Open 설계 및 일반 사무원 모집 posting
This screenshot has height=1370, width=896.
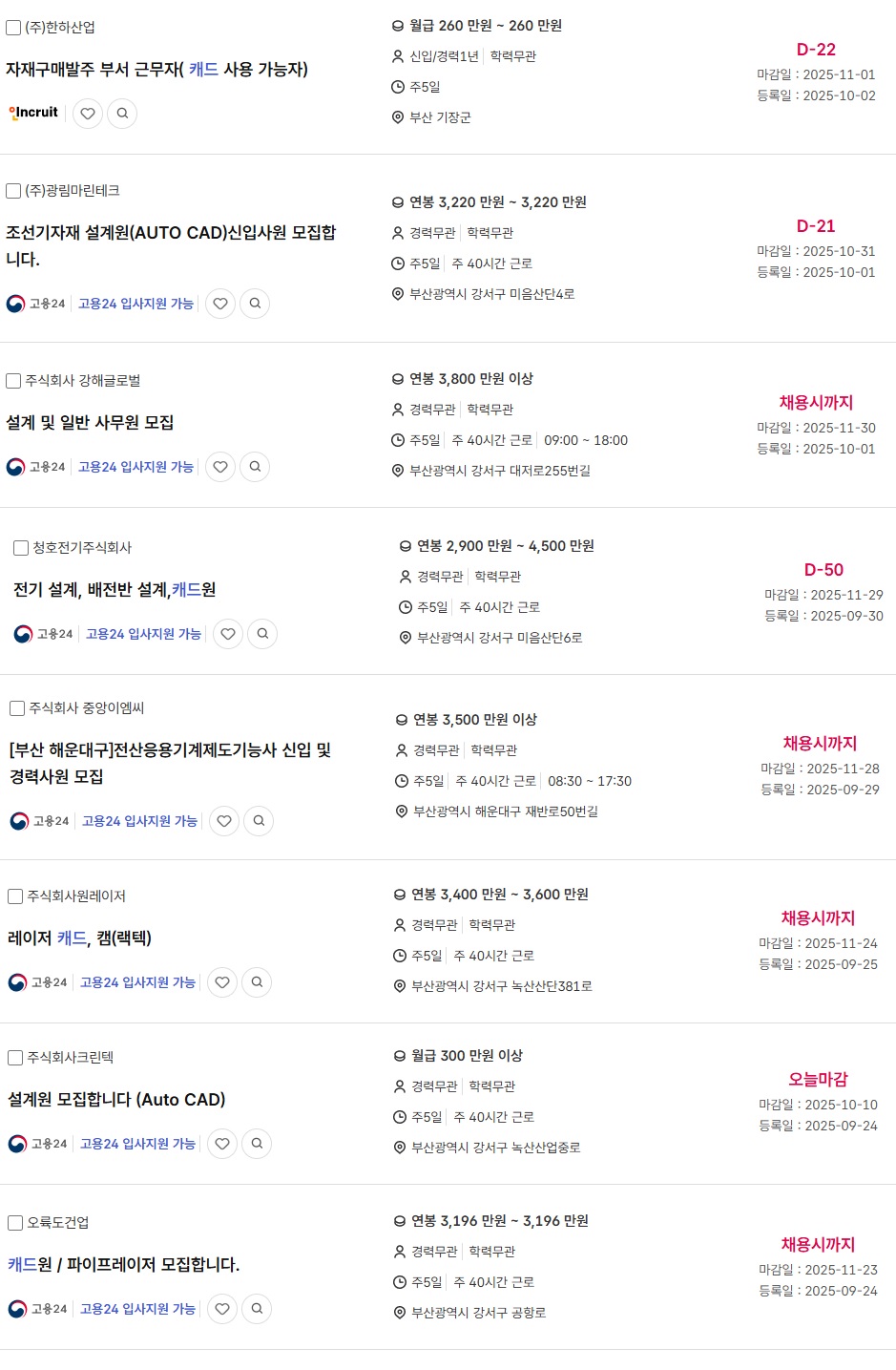(x=90, y=423)
